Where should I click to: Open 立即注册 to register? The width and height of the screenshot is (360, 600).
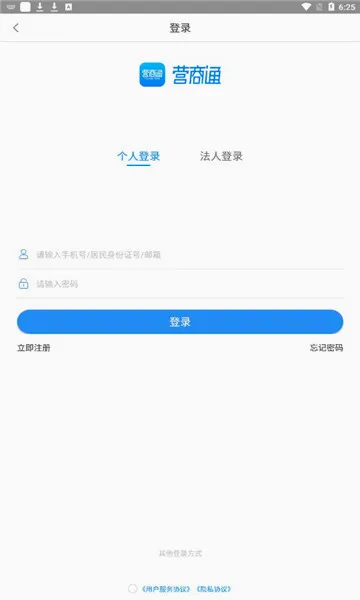coord(34,348)
